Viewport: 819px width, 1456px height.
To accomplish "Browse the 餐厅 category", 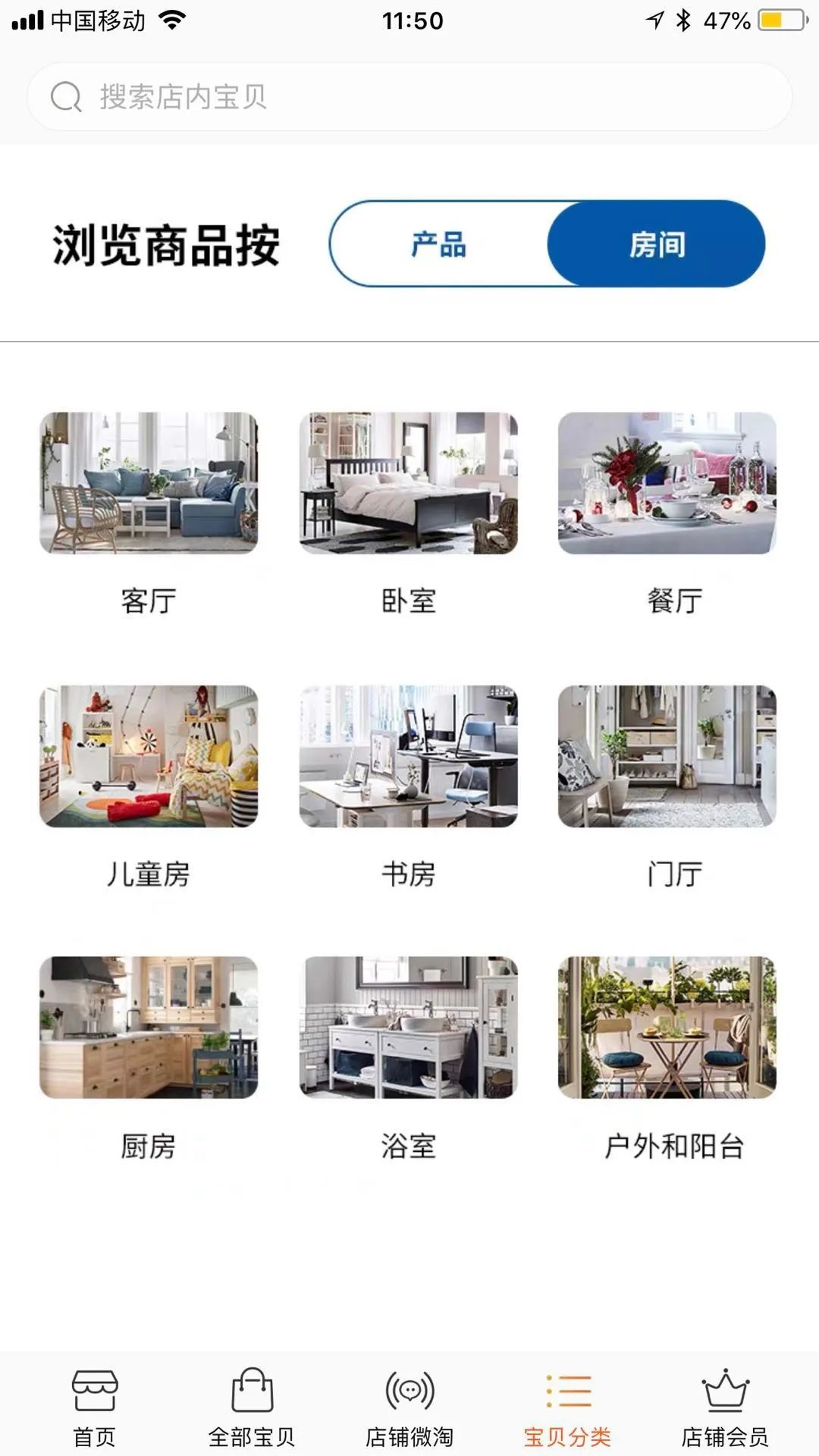I will (667, 484).
